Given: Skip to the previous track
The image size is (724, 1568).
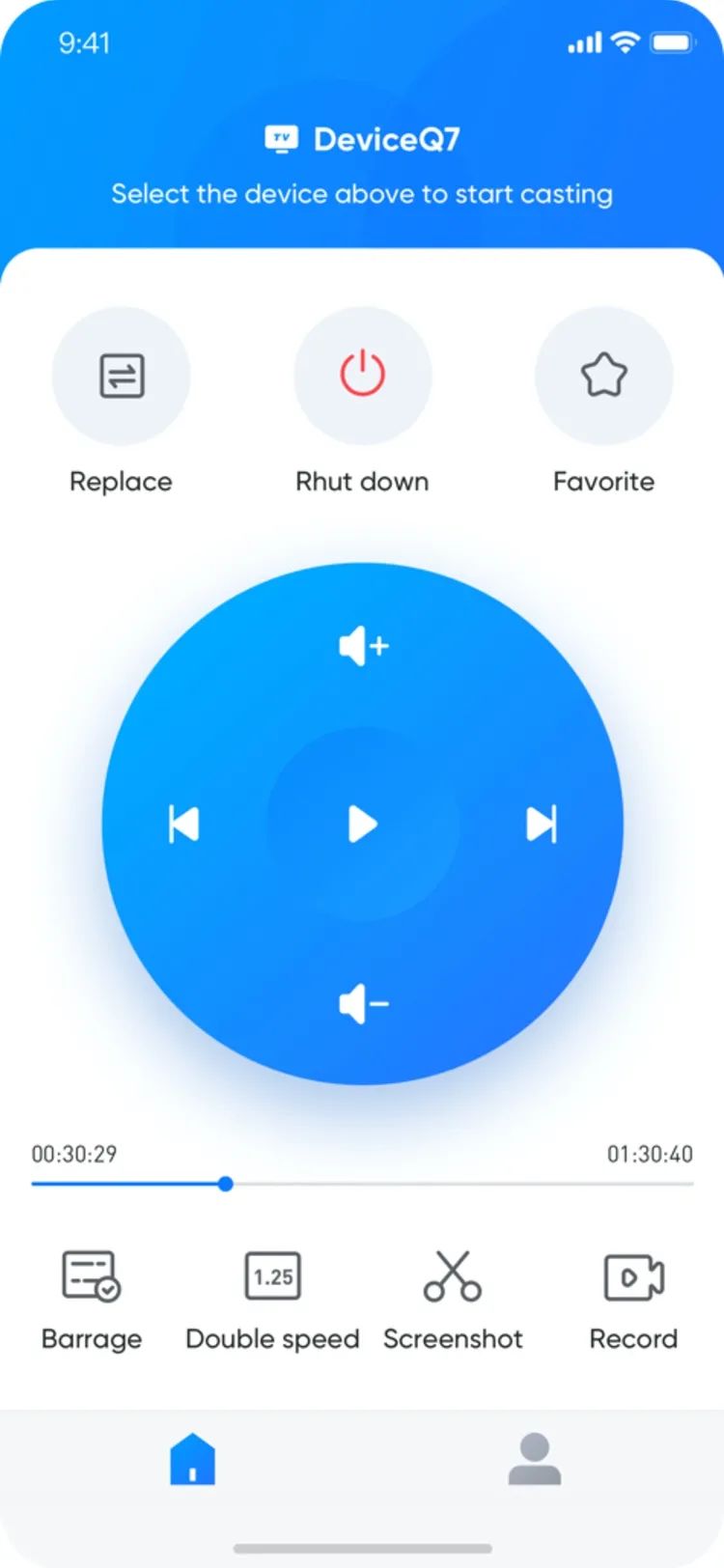Looking at the screenshot, I should (183, 825).
